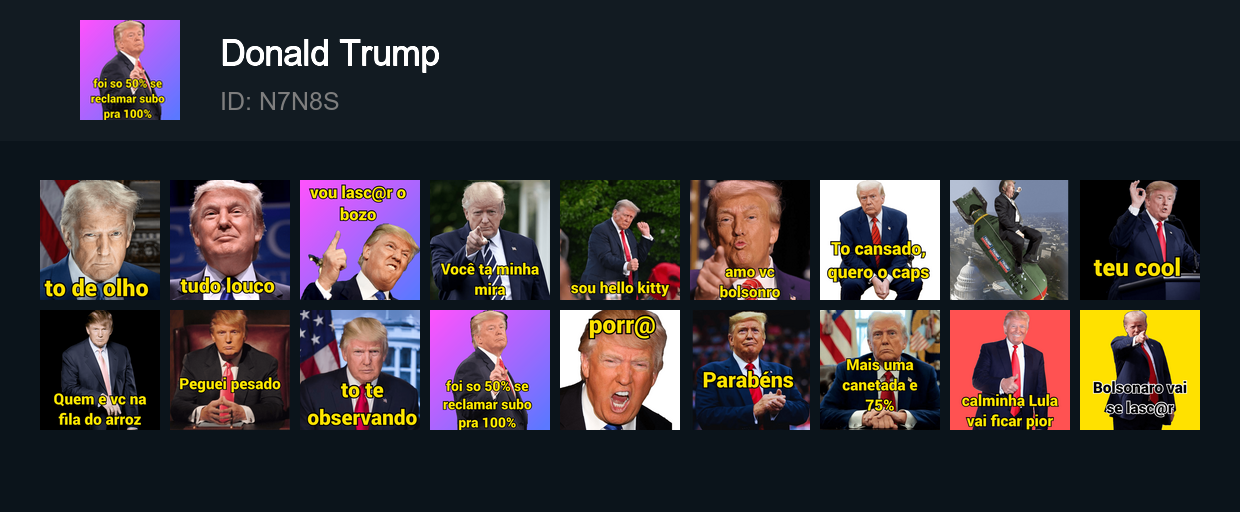This screenshot has height=512, width=1240.
Task: Tap the 'porr@' sticker
Action: pyautogui.click(x=620, y=370)
